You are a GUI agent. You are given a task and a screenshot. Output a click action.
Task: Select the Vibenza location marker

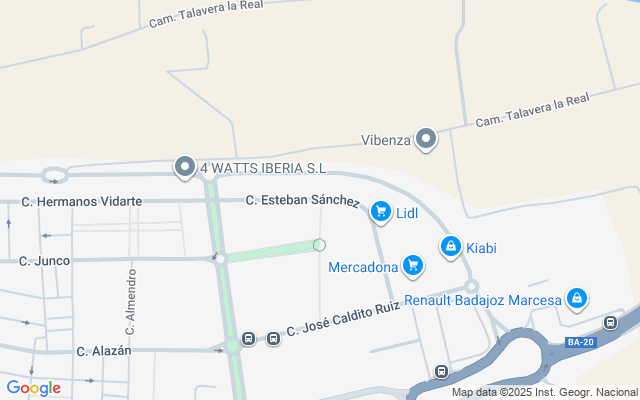coord(427,139)
